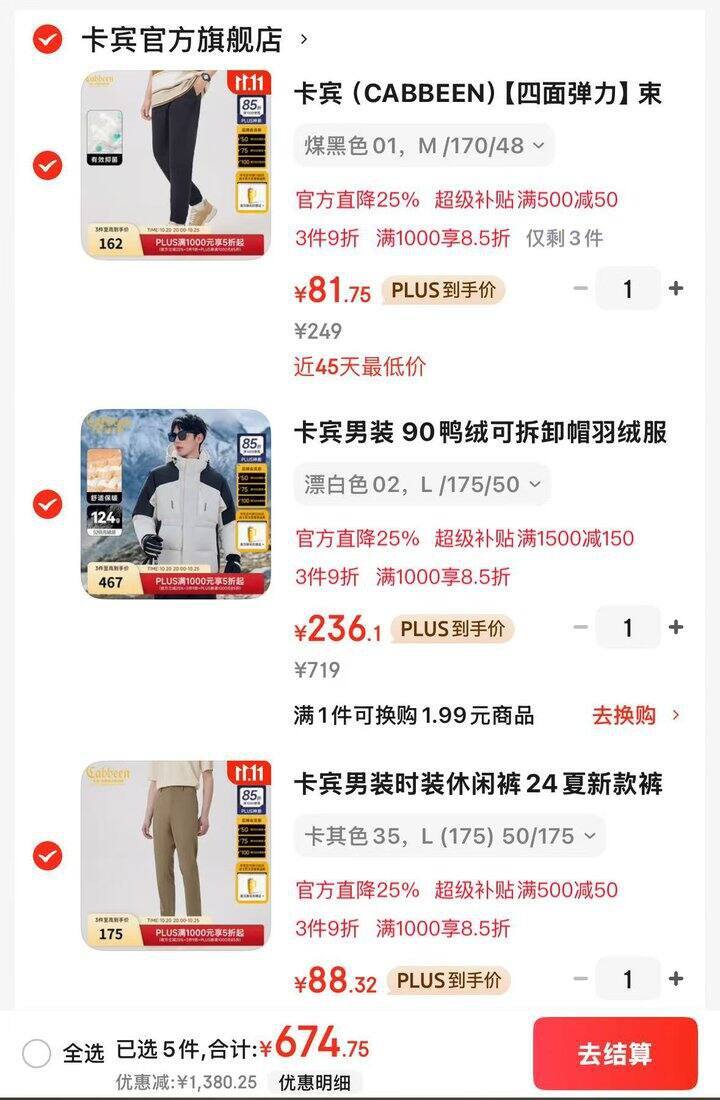View the 90鸭绒羽绒服 jacket image

pyautogui.click(x=176, y=504)
